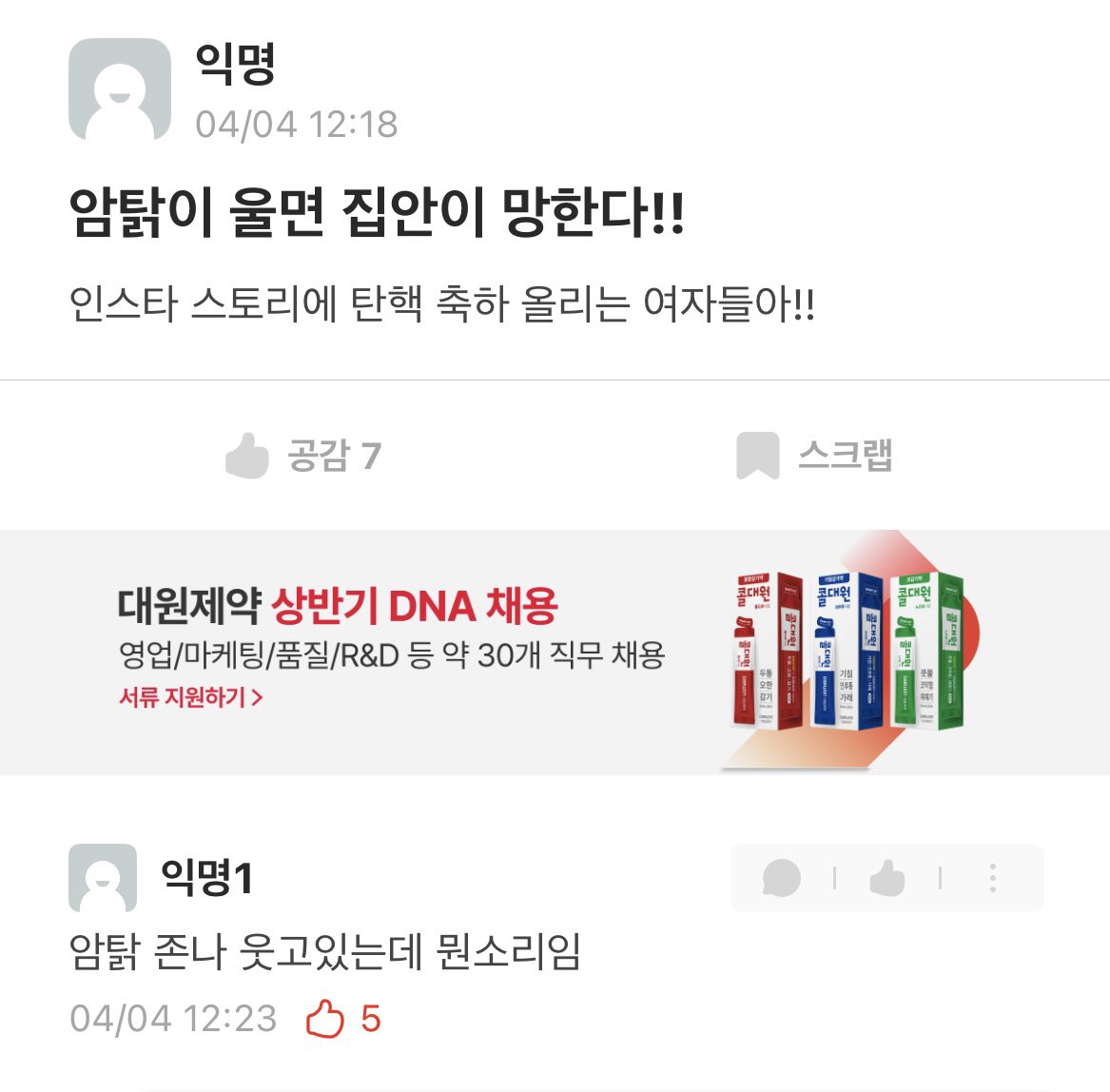Tap the 공감 like button on the post
1110x1092 pixels.
coord(302,456)
